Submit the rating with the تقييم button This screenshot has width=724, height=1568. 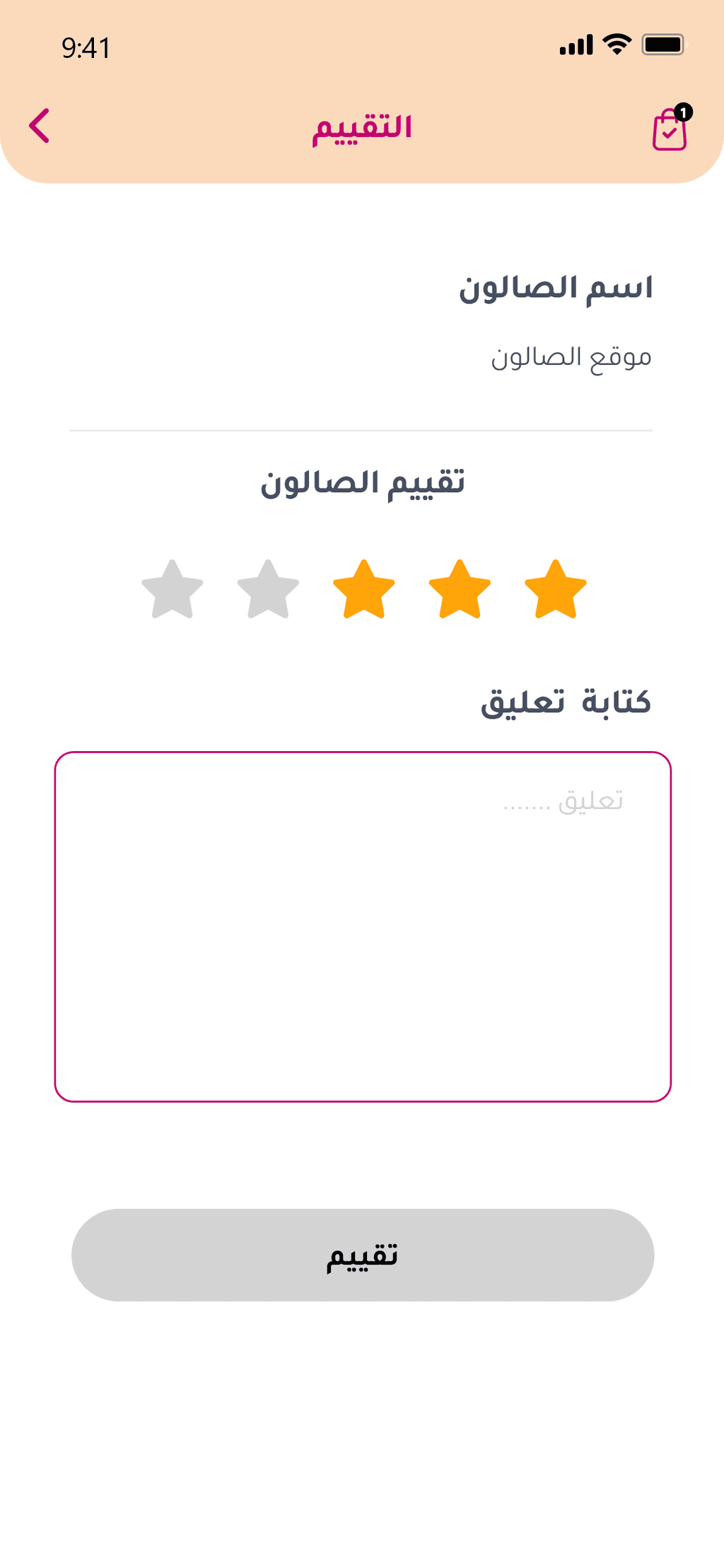click(x=363, y=1255)
